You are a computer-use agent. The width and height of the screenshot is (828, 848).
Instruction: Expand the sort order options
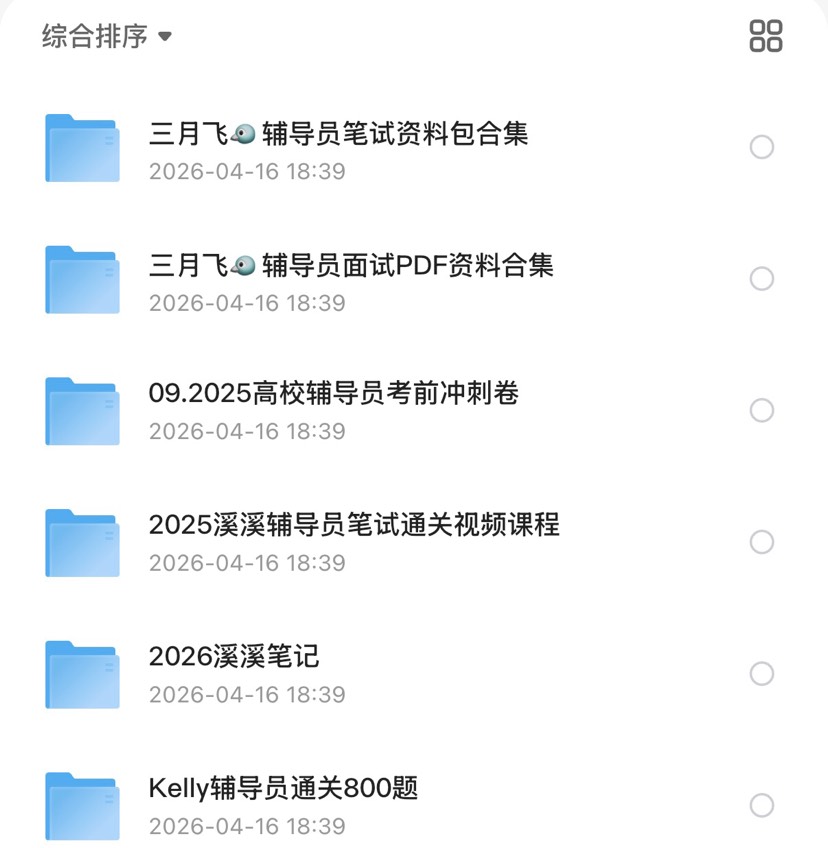100,37
